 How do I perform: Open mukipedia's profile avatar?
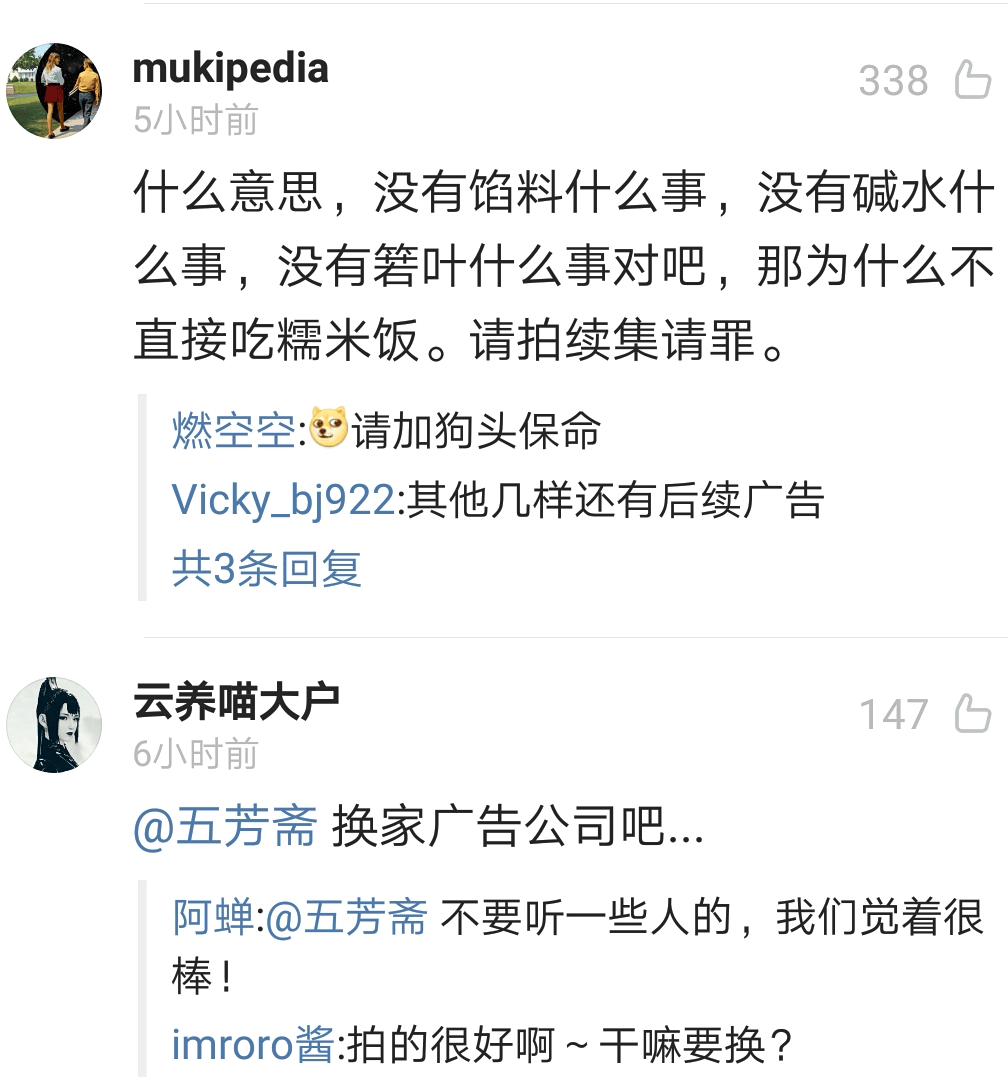[x=54, y=91]
